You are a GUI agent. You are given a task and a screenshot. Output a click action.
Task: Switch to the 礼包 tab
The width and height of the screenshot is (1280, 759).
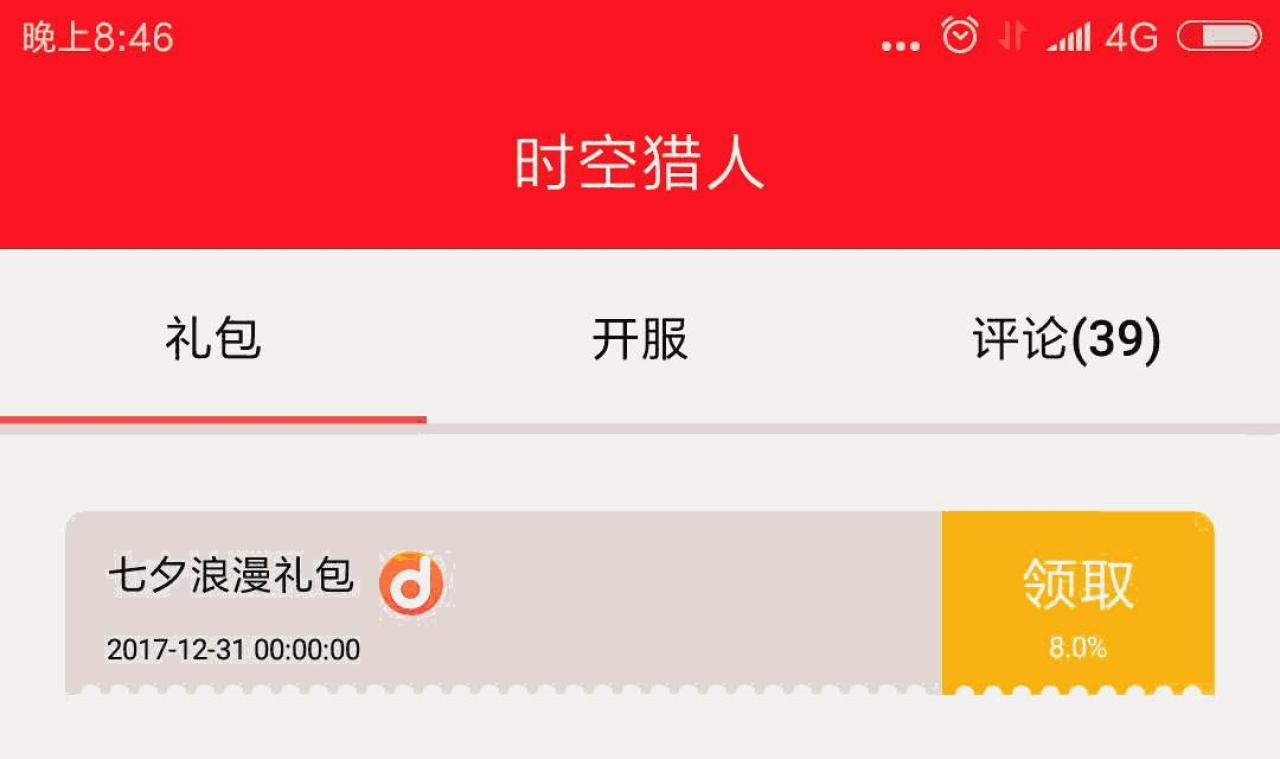tap(213, 340)
